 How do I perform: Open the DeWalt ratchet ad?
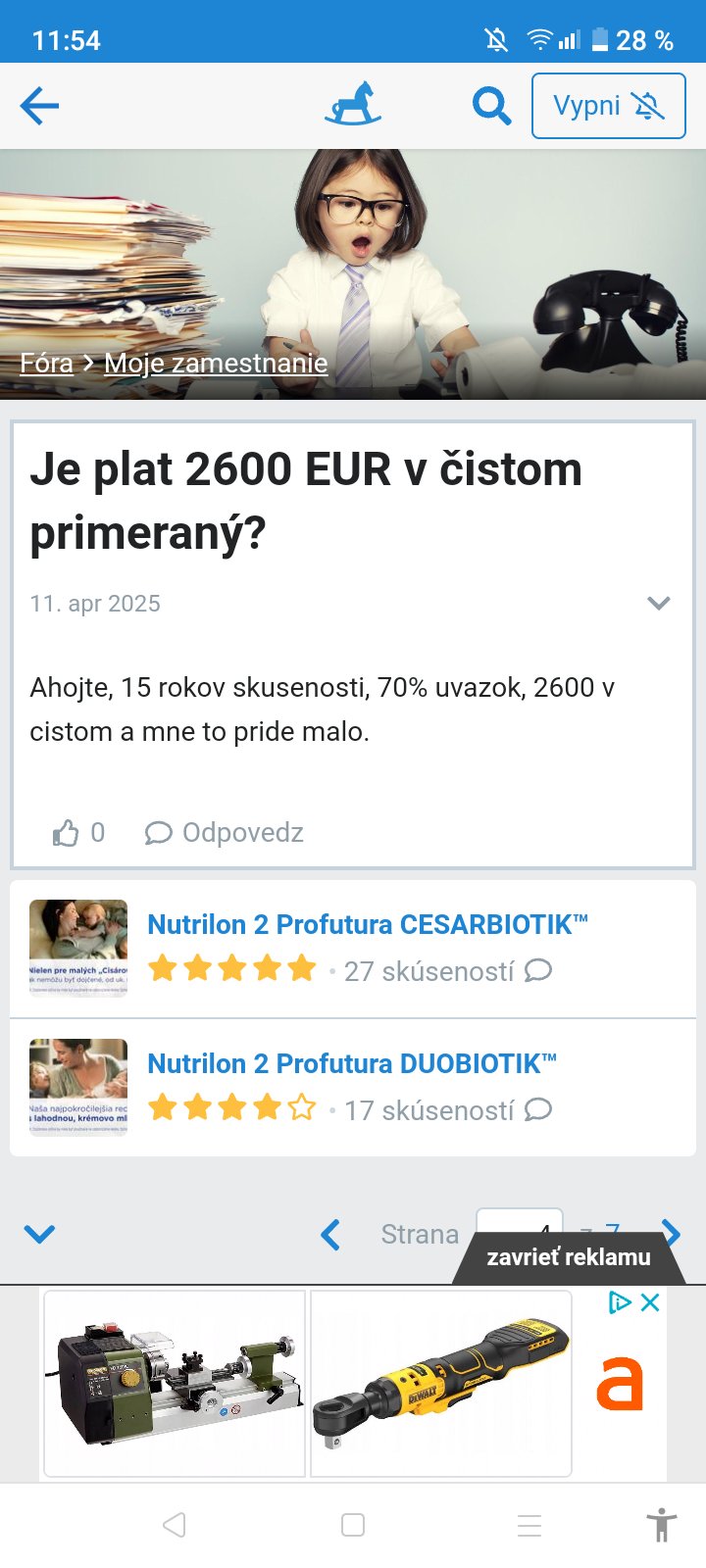[441, 1383]
